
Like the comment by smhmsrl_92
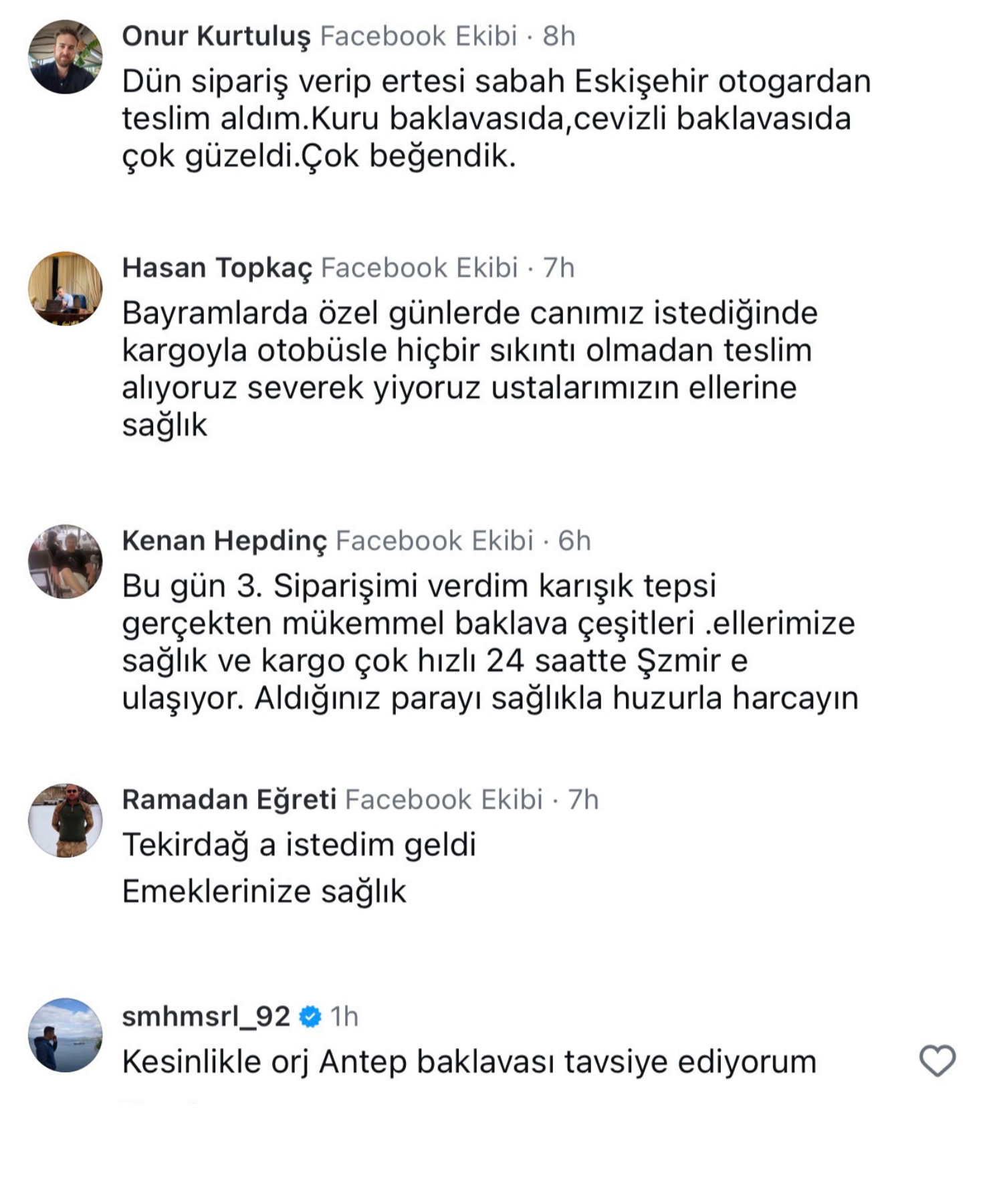click(x=937, y=1061)
